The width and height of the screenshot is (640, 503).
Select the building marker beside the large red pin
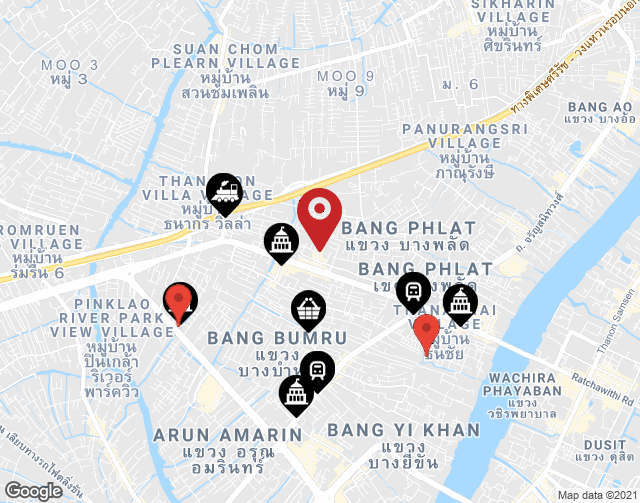pyautogui.click(x=282, y=243)
